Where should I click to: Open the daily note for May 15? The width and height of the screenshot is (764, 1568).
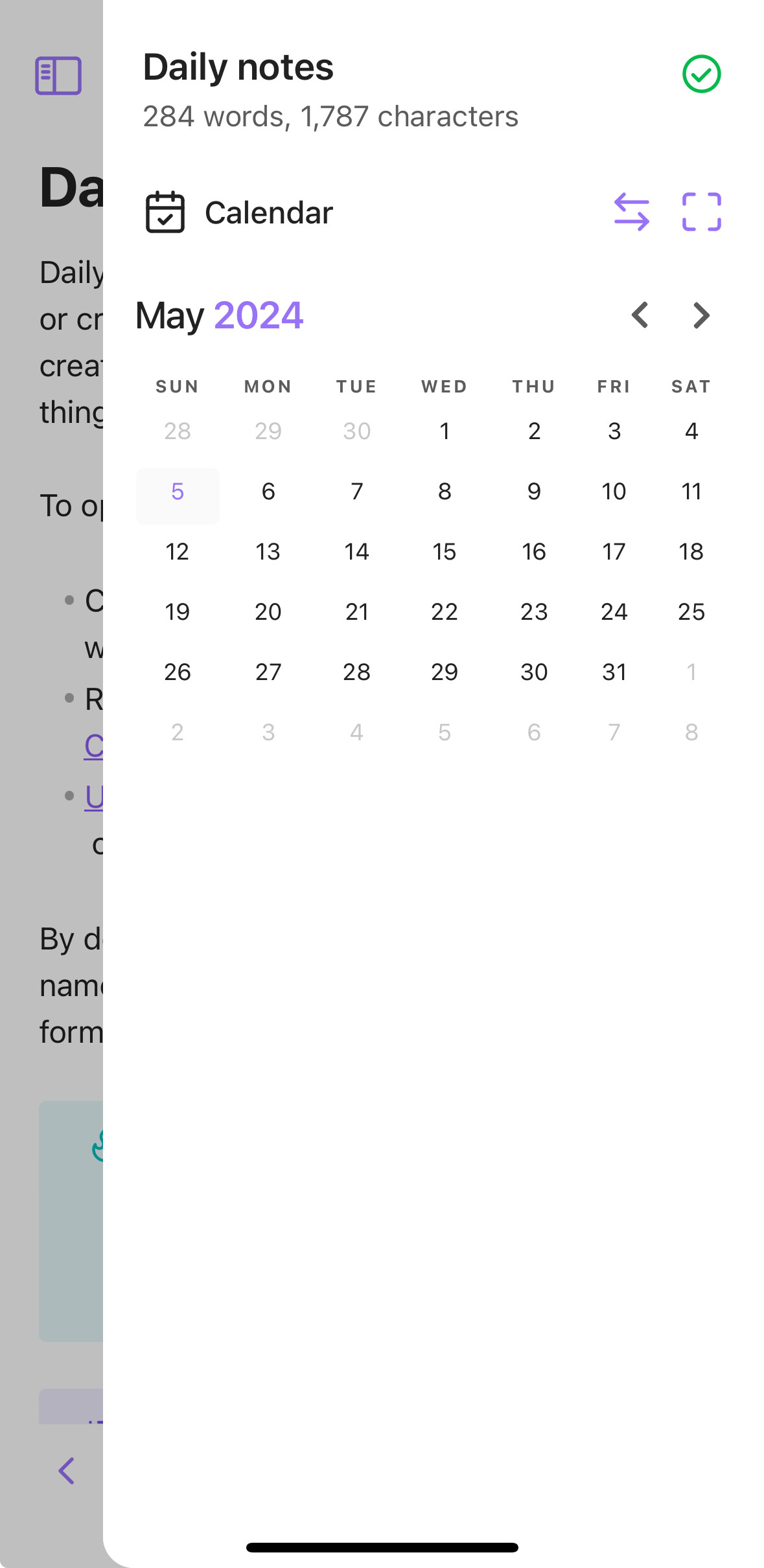click(445, 552)
